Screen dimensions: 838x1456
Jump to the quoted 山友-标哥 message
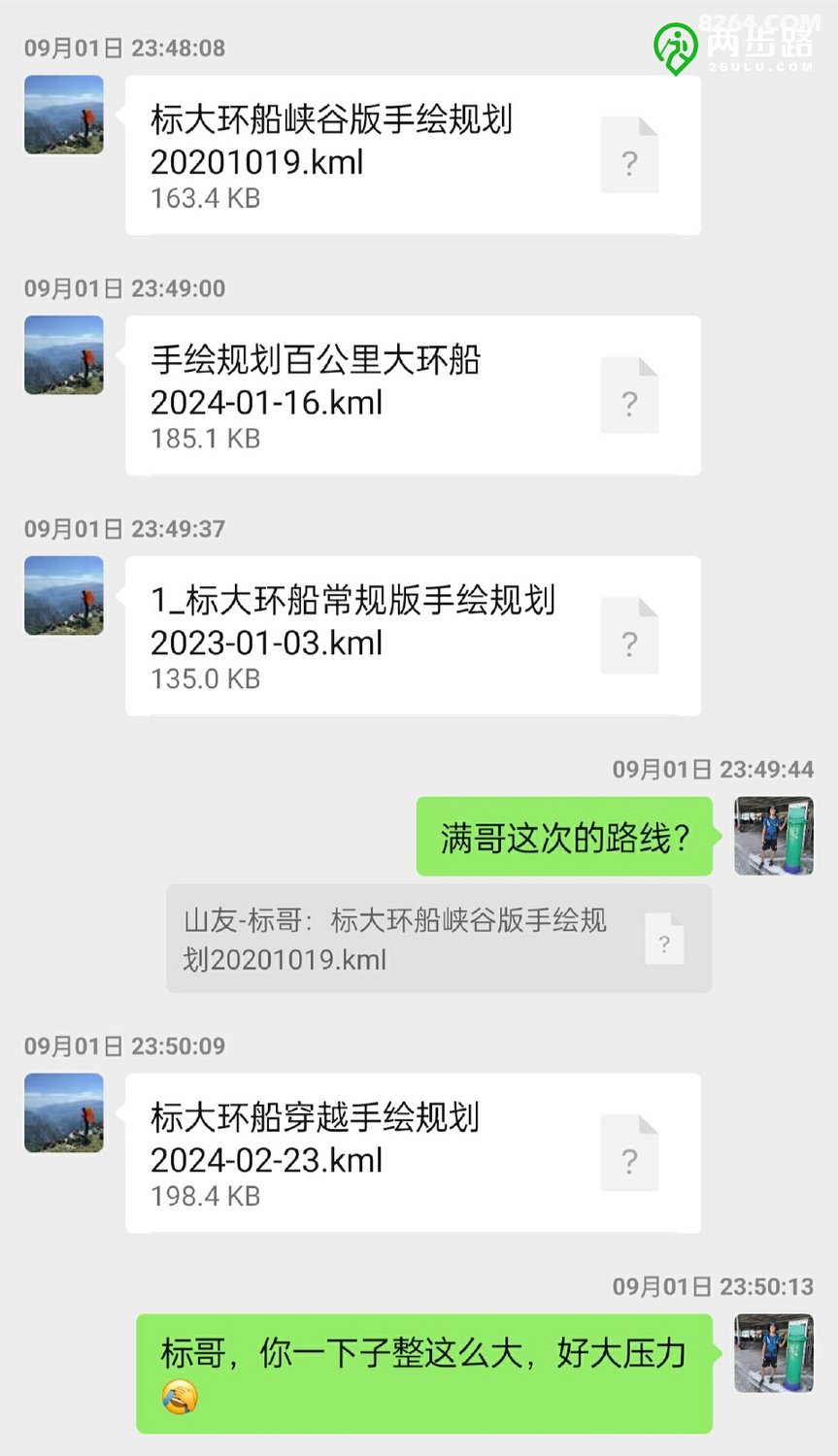click(438, 939)
